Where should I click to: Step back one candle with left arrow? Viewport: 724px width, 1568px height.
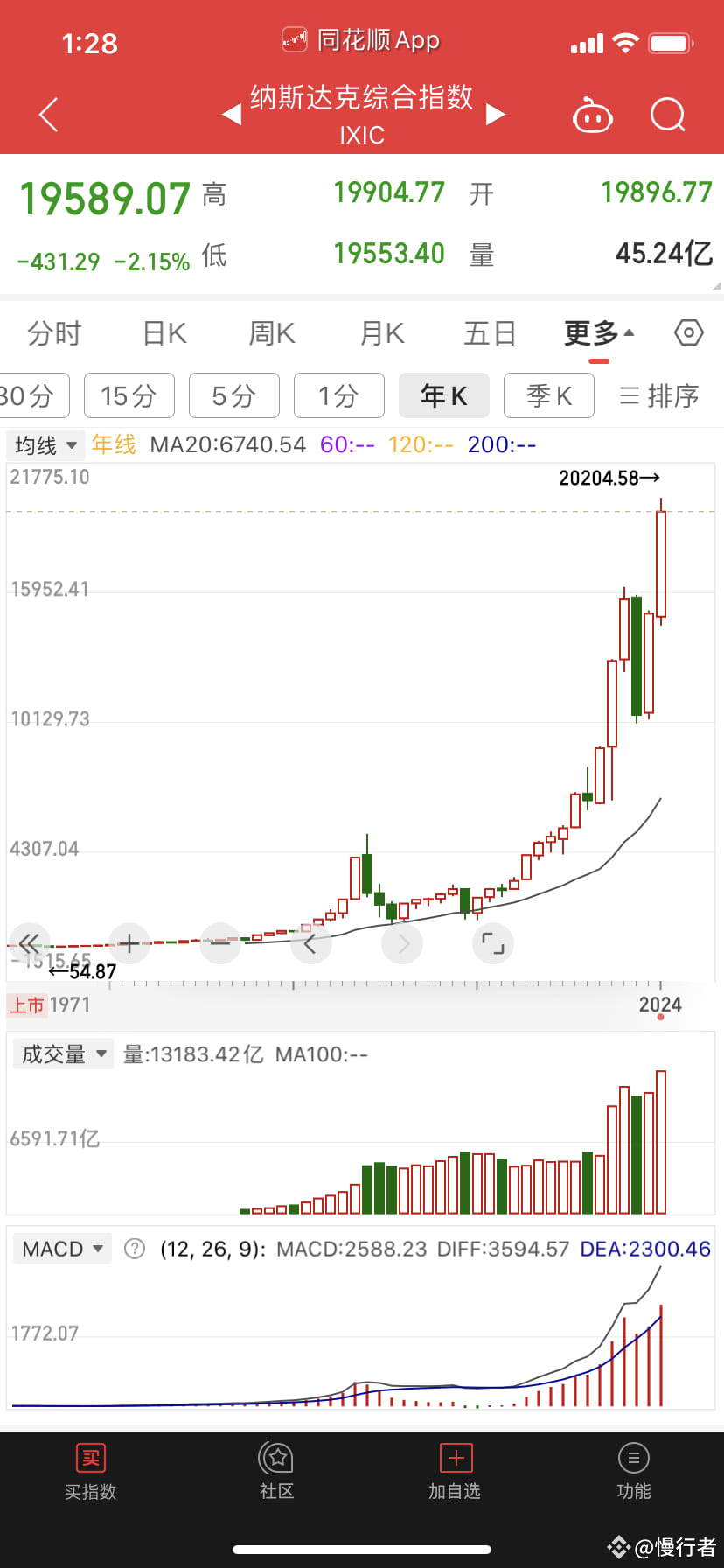click(x=311, y=943)
